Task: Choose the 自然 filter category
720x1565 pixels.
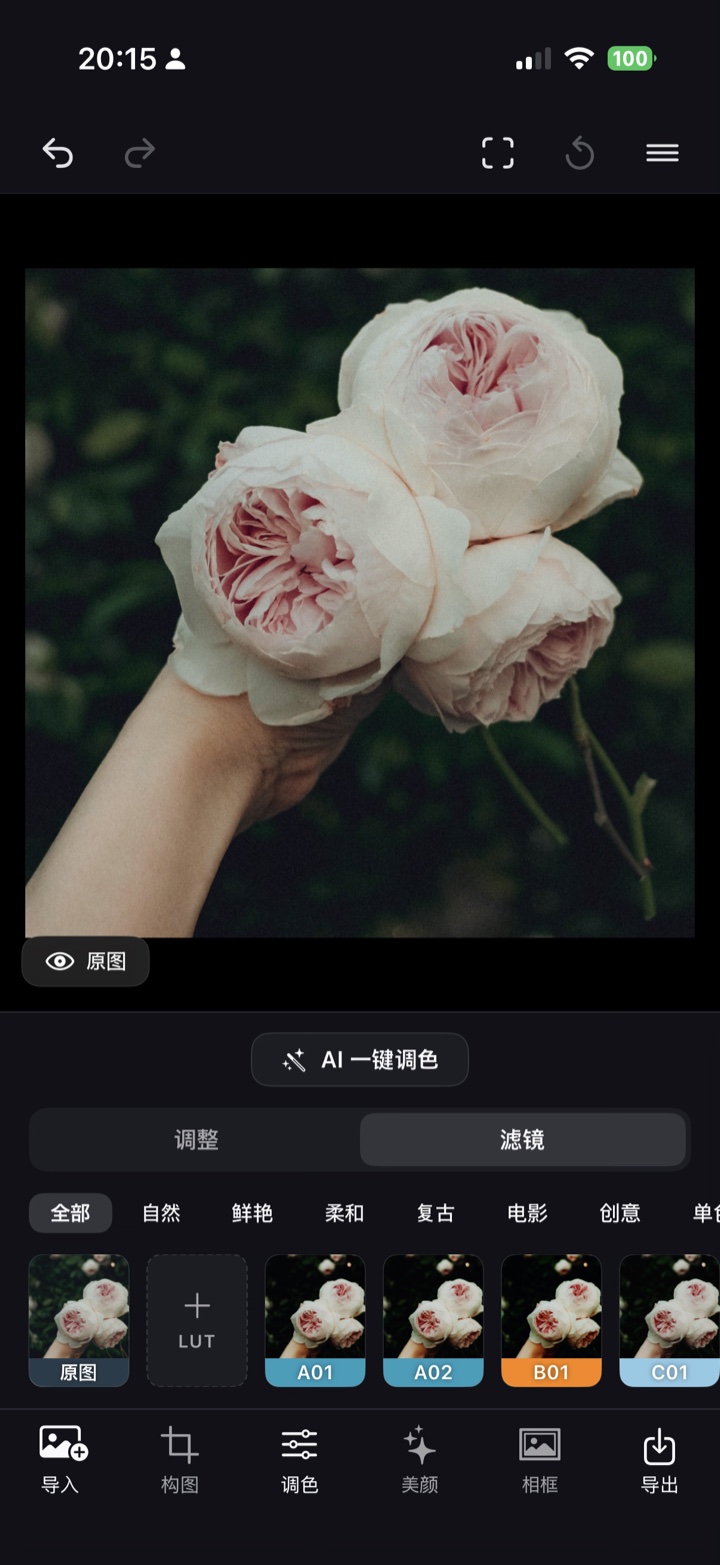Action: [161, 1213]
